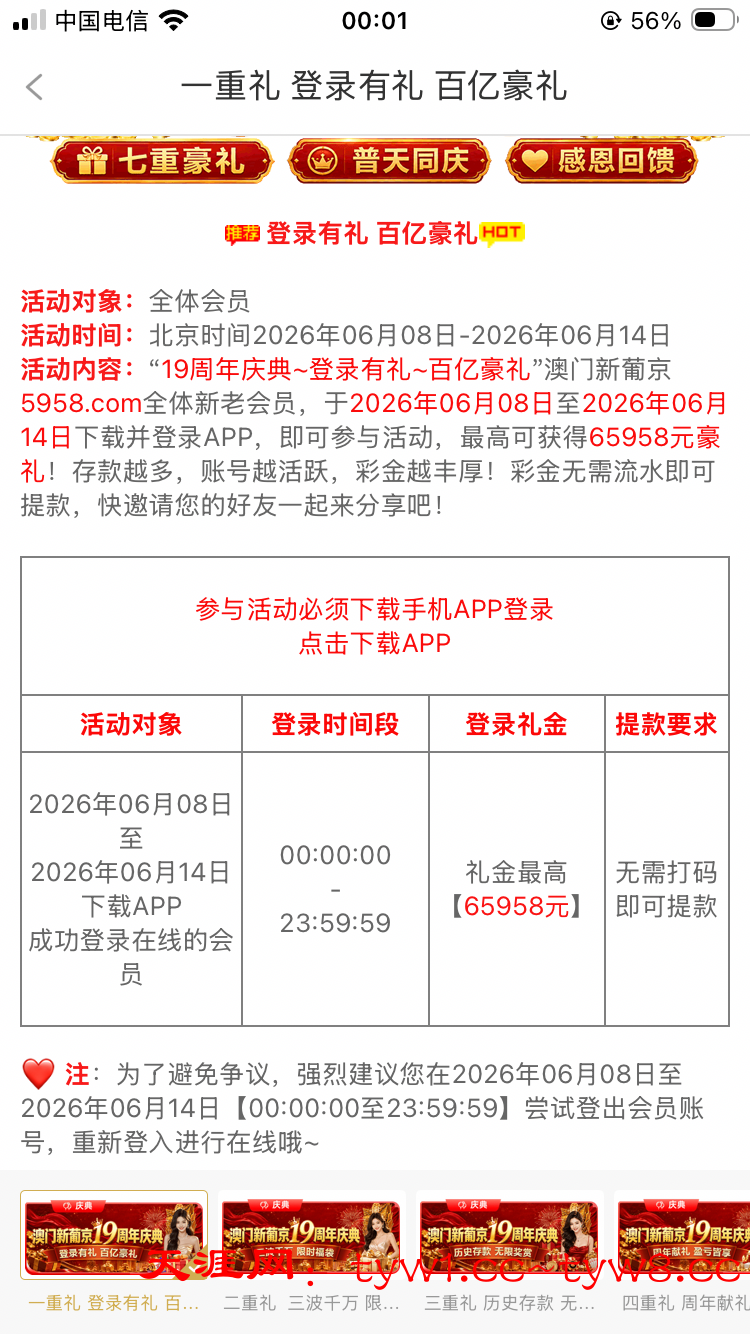Open the 普天同庆 button
Screen dimensions: 750x1334
[x=390, y=161]
